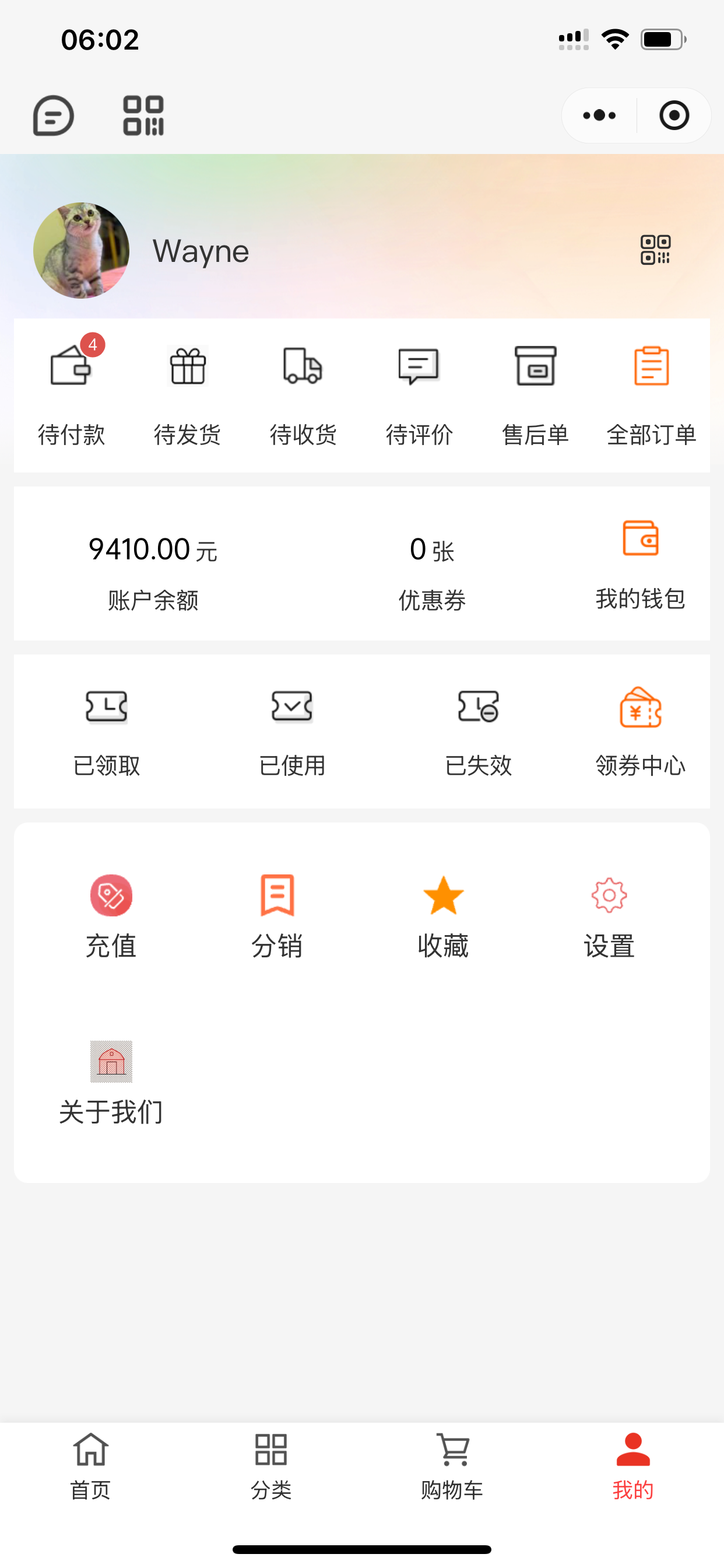Image resolution: width=724 pixels, height=1568 pixels.
Task: View 待付款 pending payment orders
Action: [x=72, y=393]
